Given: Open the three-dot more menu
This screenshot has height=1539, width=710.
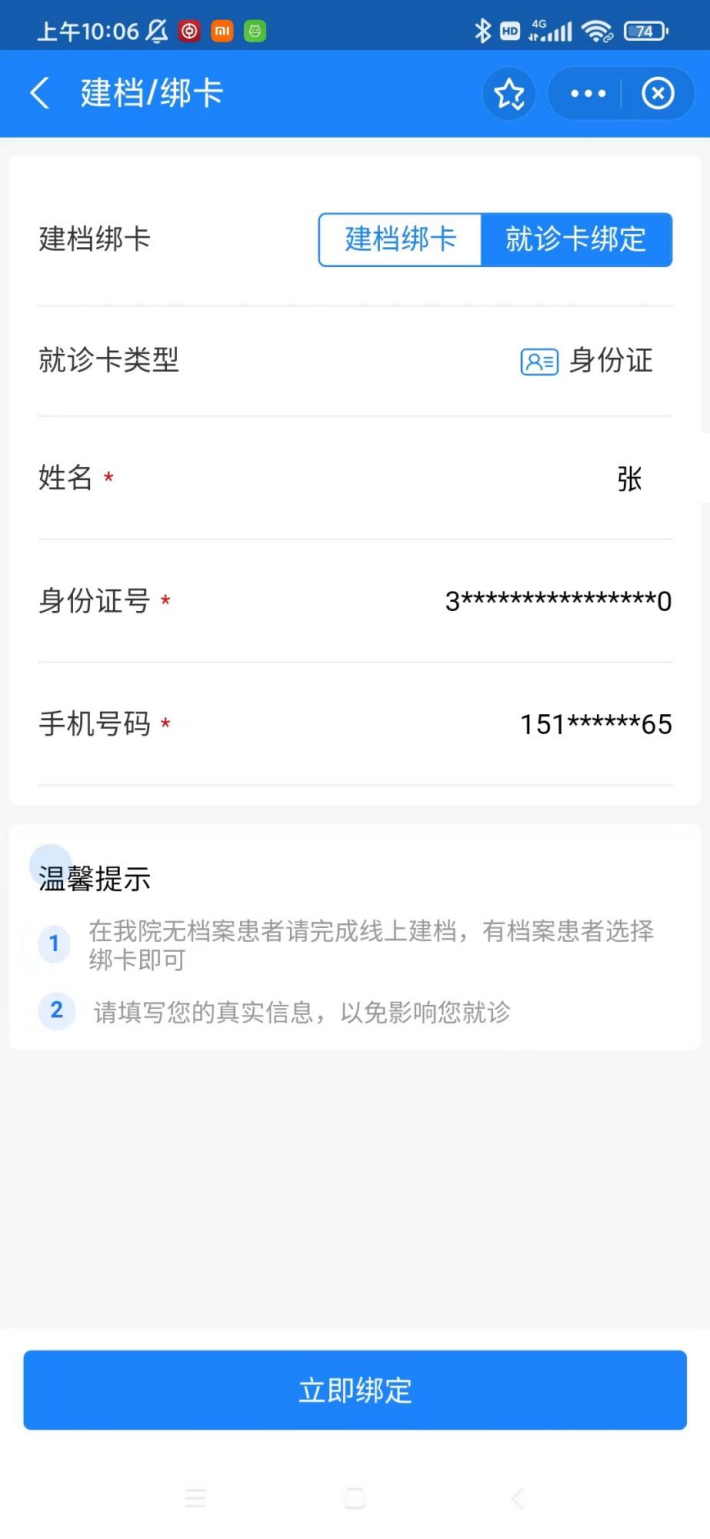Looking at the screenshot, I should 587,94.
